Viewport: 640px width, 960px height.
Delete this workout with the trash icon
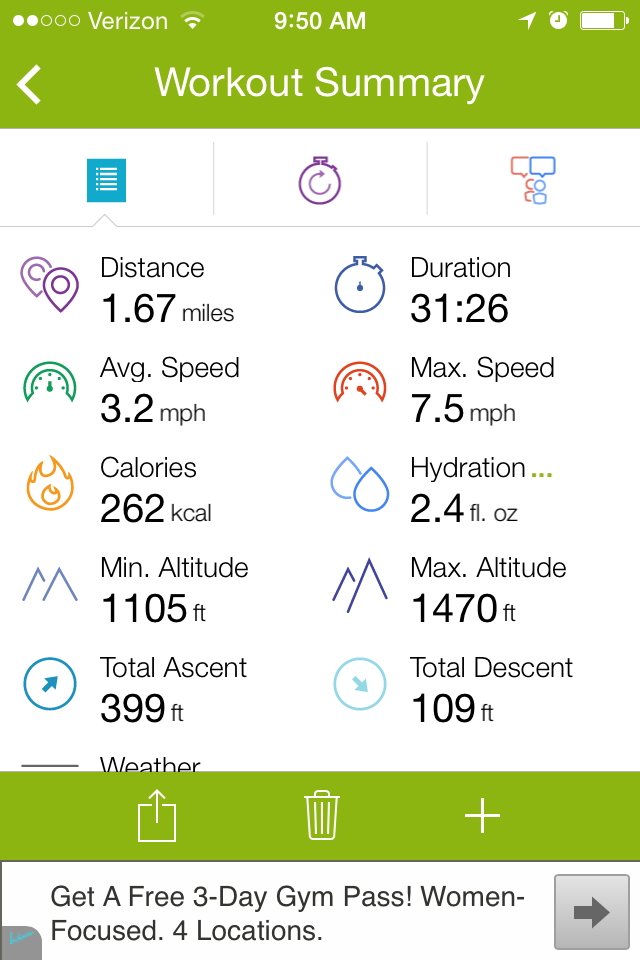[321, 816]
